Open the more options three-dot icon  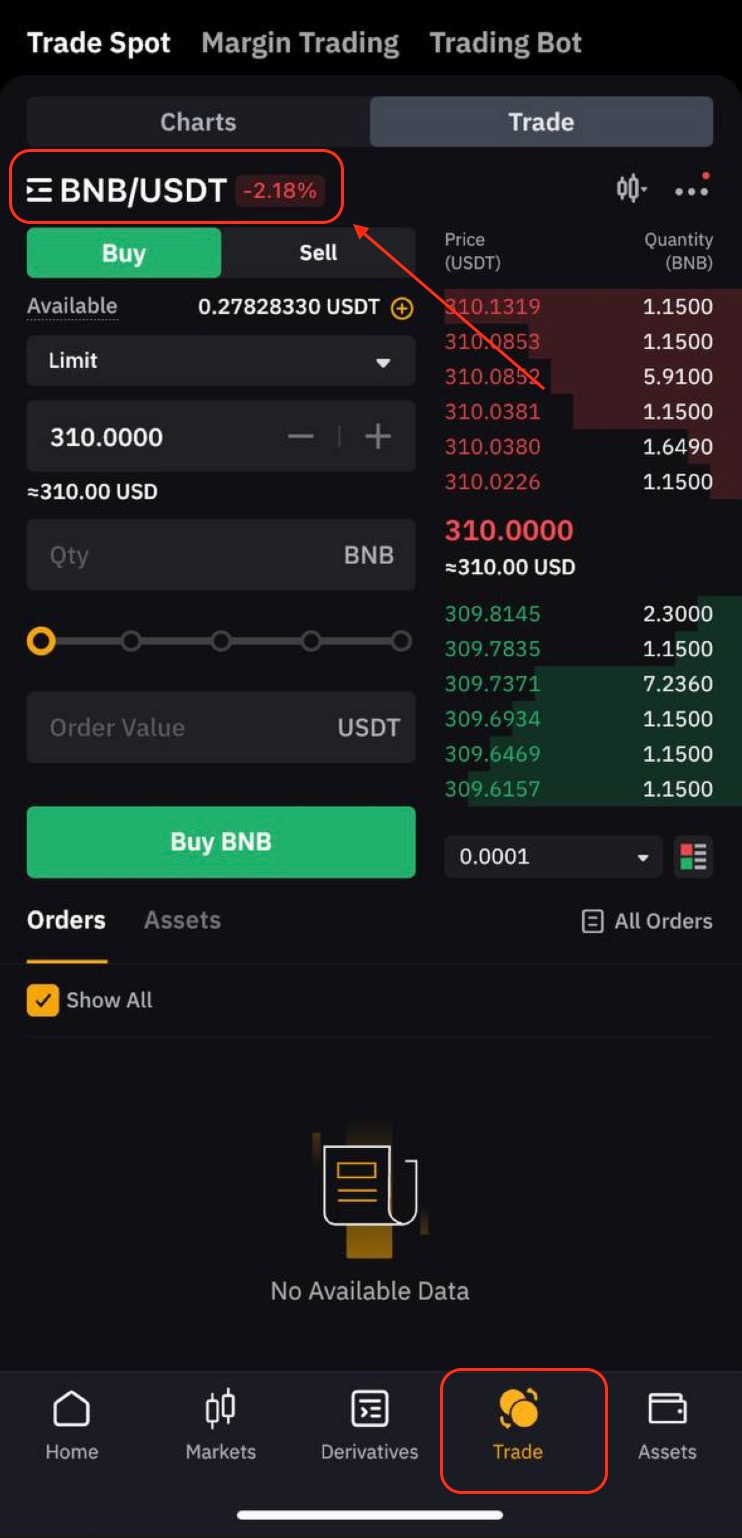click(693, 190)
